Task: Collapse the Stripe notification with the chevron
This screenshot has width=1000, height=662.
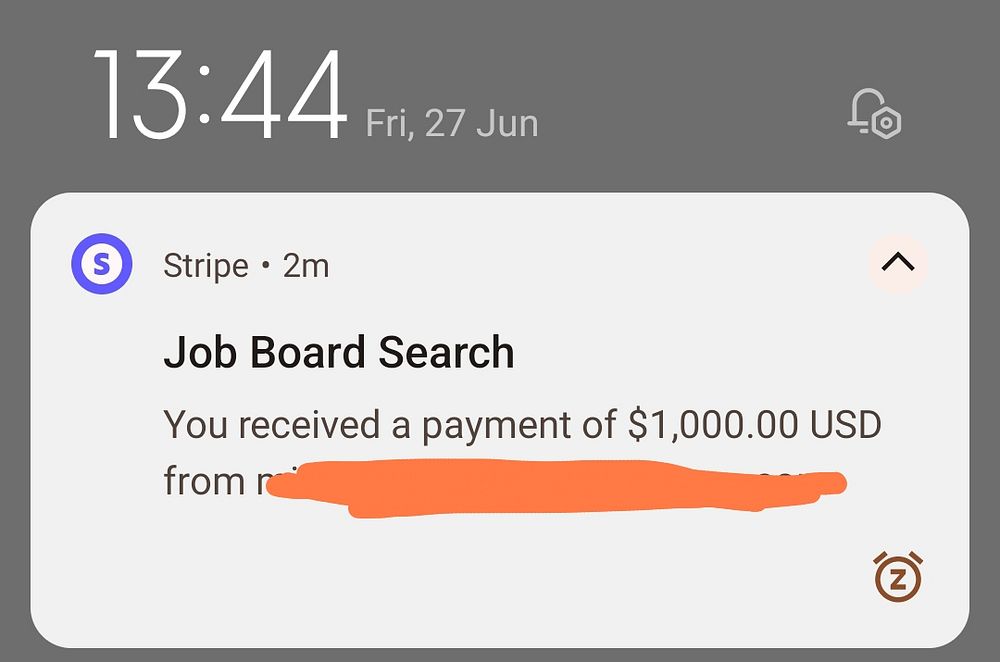Action: click(x=897, y=265)
